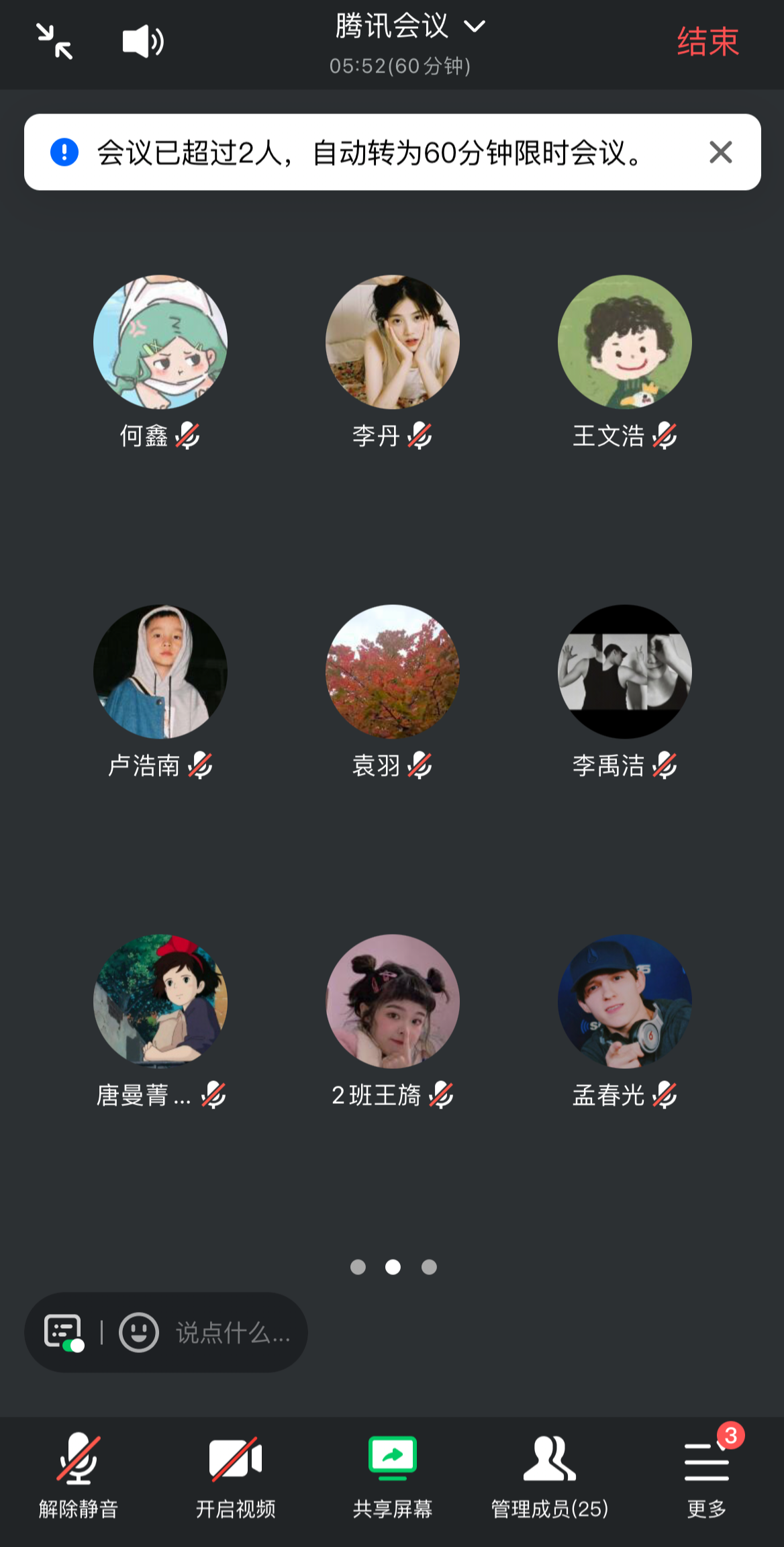Toggle the speaker audio output
784x1547 pixels.
coord(143,42)
